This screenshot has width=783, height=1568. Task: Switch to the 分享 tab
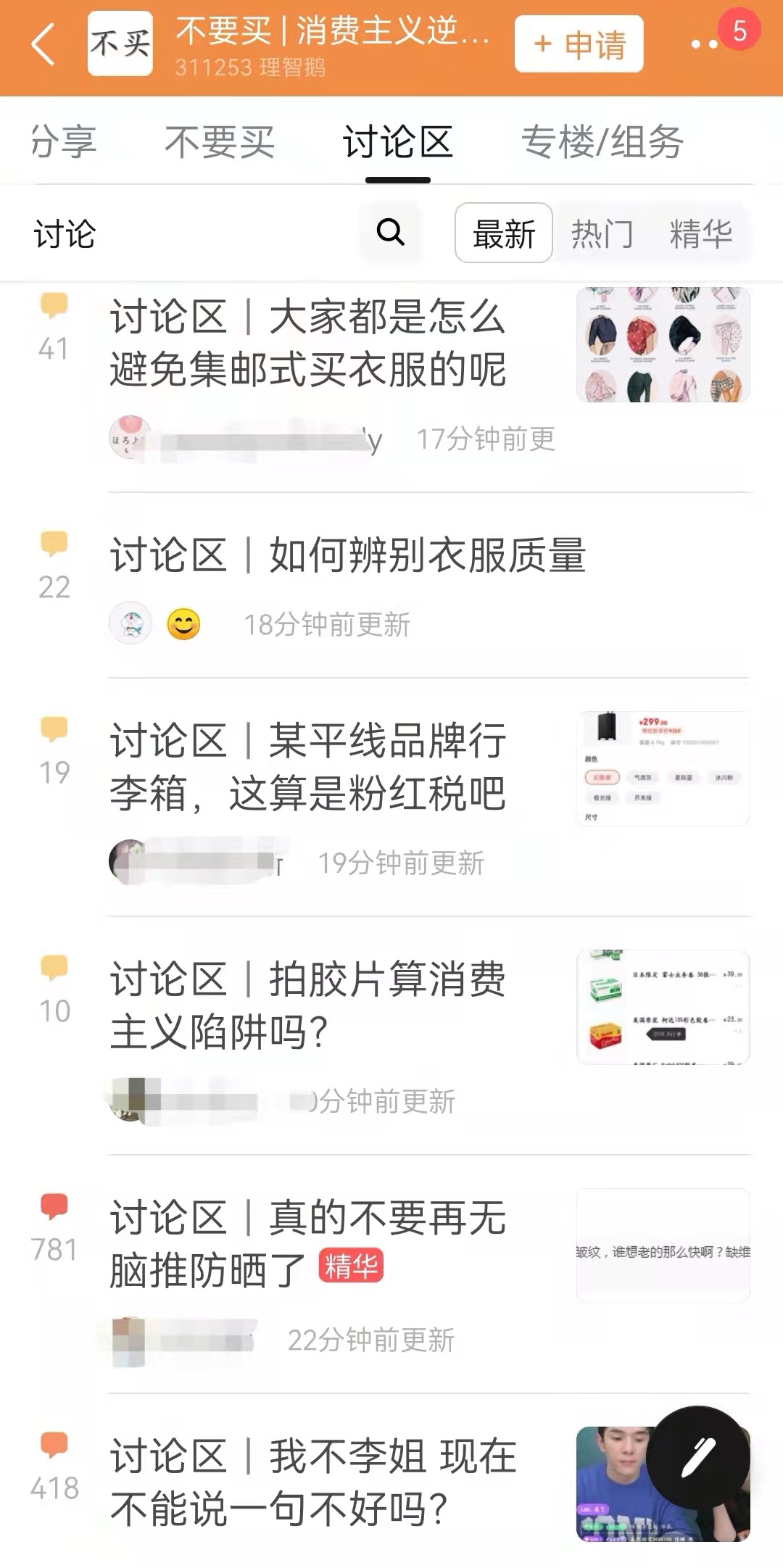point(64,141)
